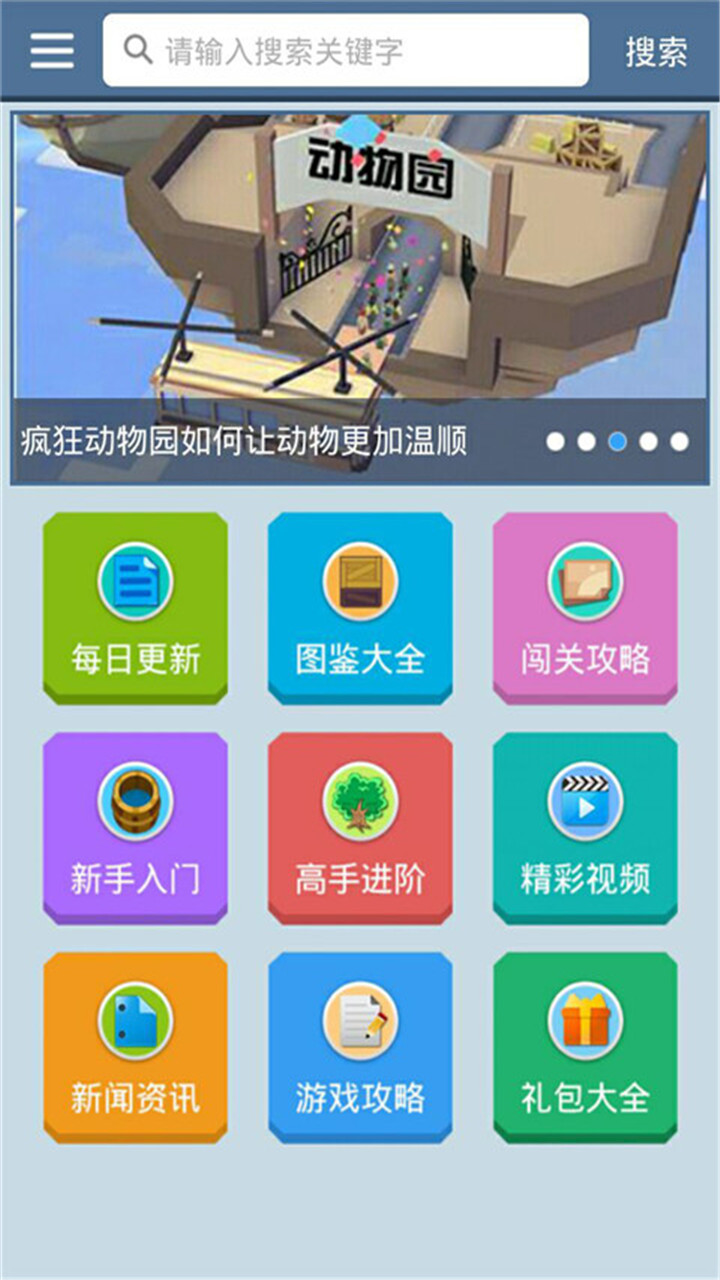Open the 图鉴大全 tile
Image resolution: width=720 pixels, height=1280 pixels.
[x=360, y=608]
